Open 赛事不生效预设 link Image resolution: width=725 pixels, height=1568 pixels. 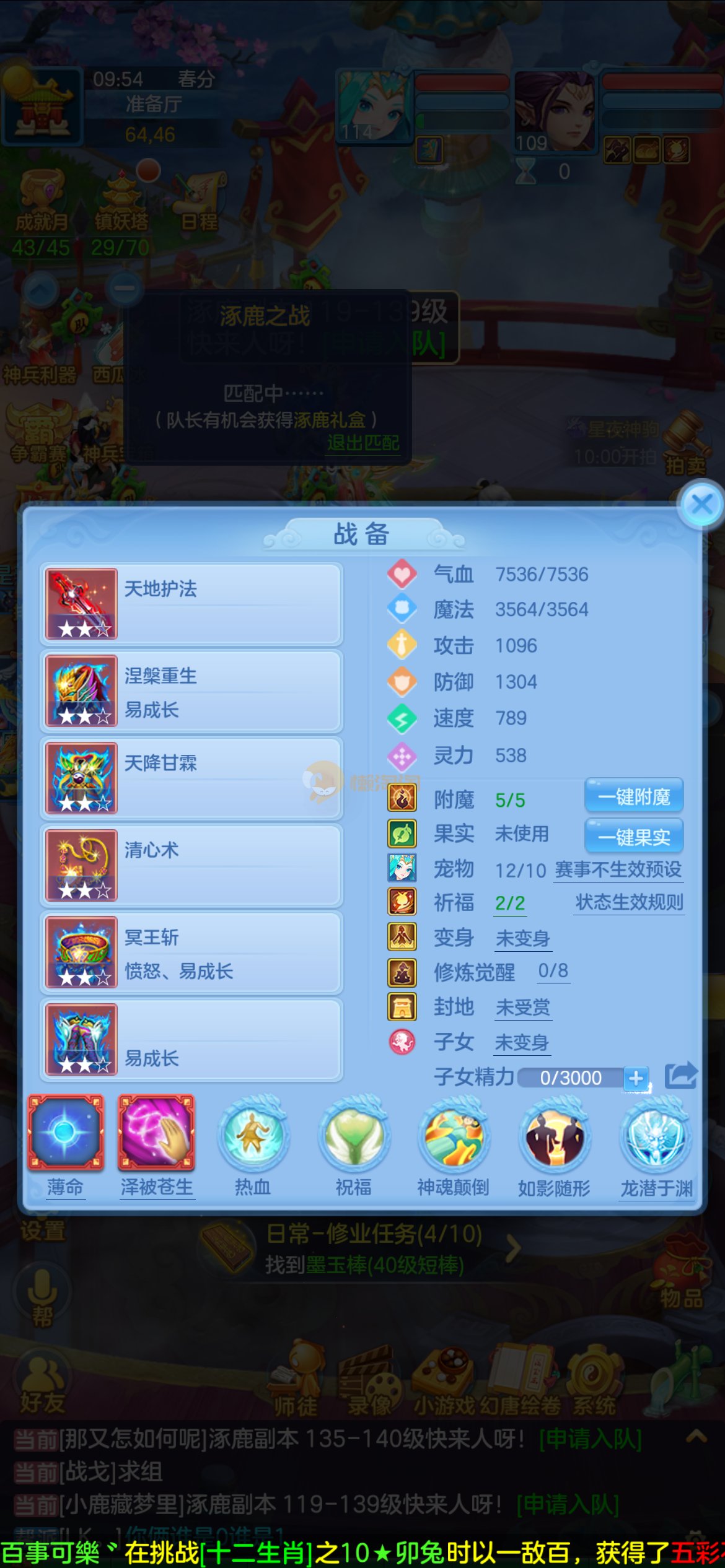618,869
